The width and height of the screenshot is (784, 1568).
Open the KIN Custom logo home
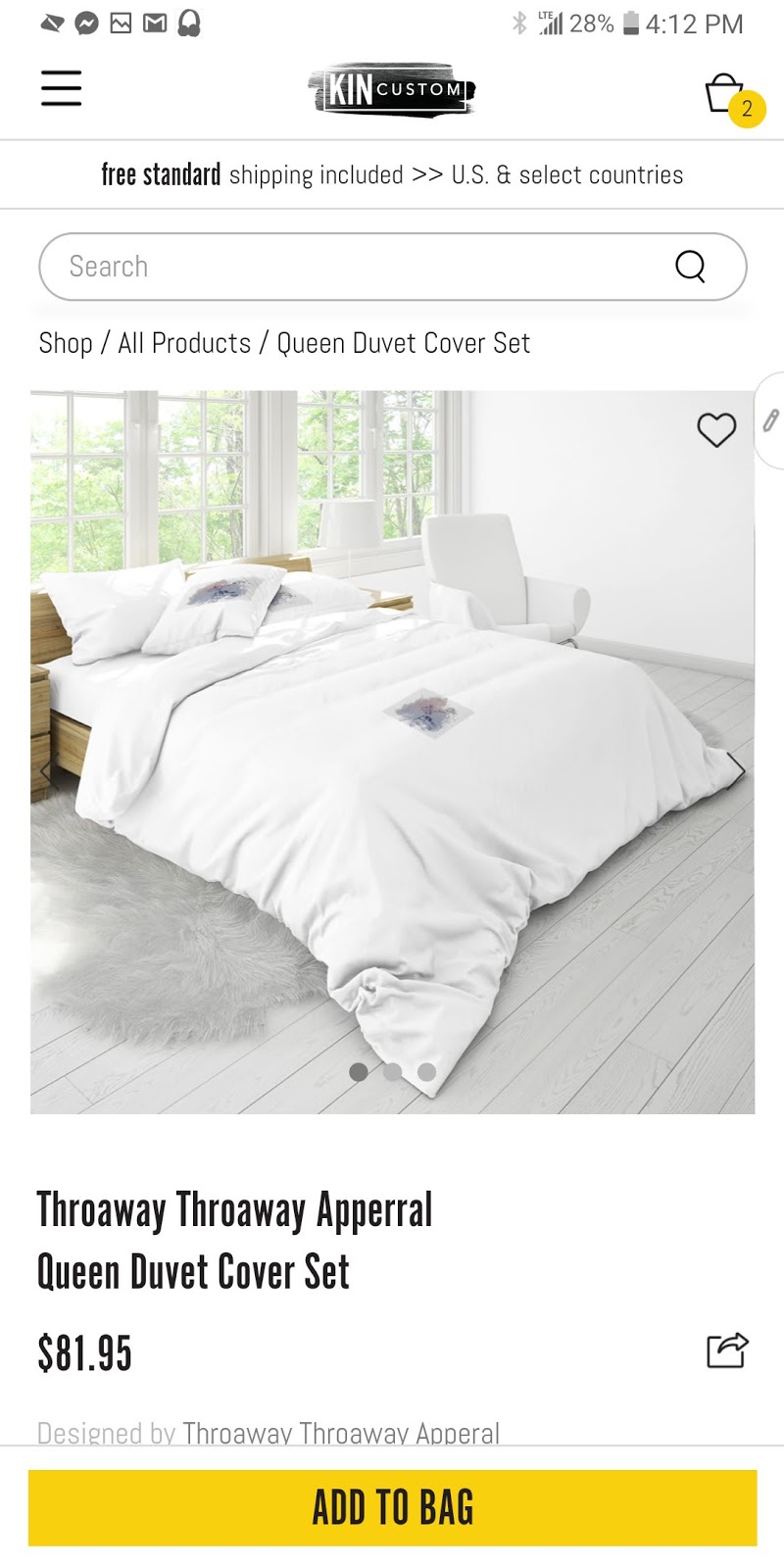tap(392, 90)
